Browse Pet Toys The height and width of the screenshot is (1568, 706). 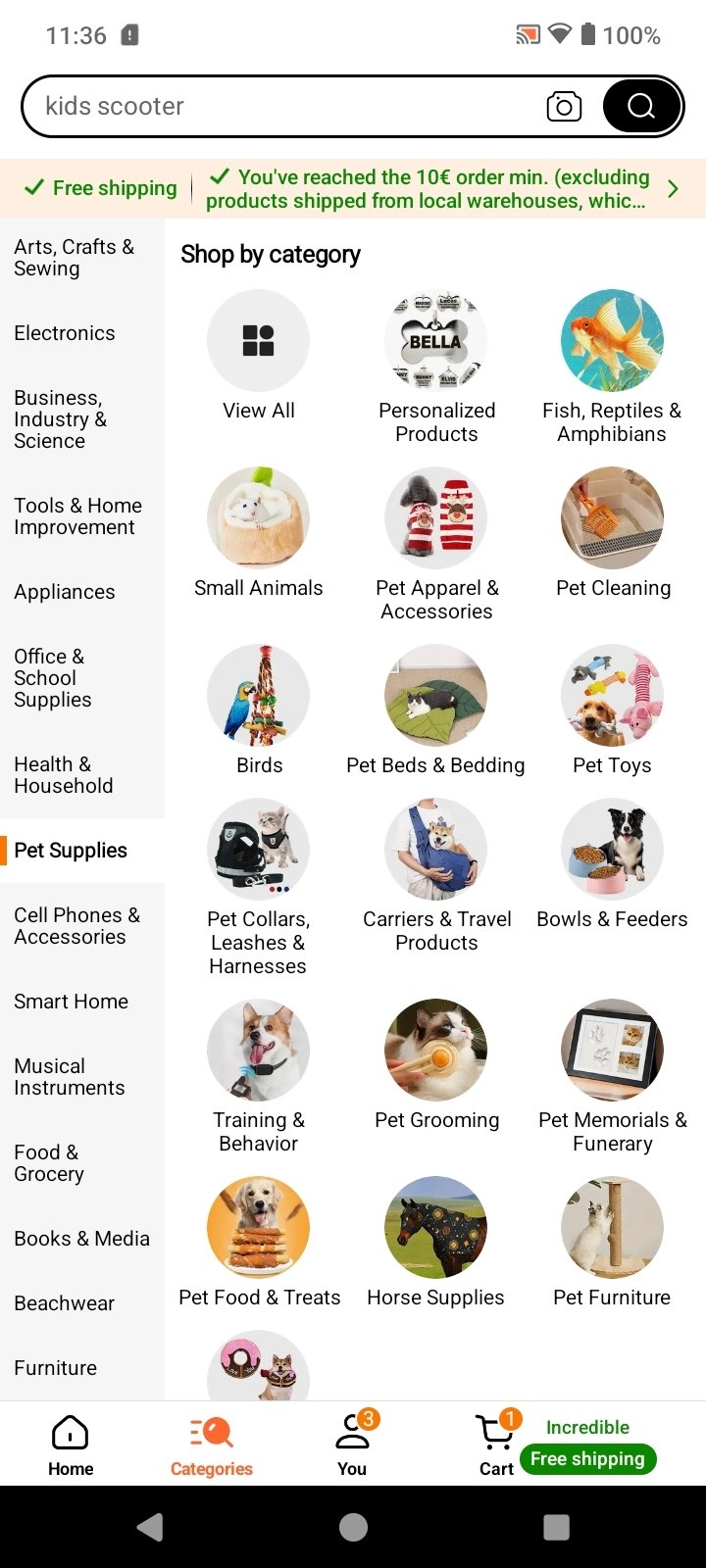pyautogui.click(x=612, y=710)
